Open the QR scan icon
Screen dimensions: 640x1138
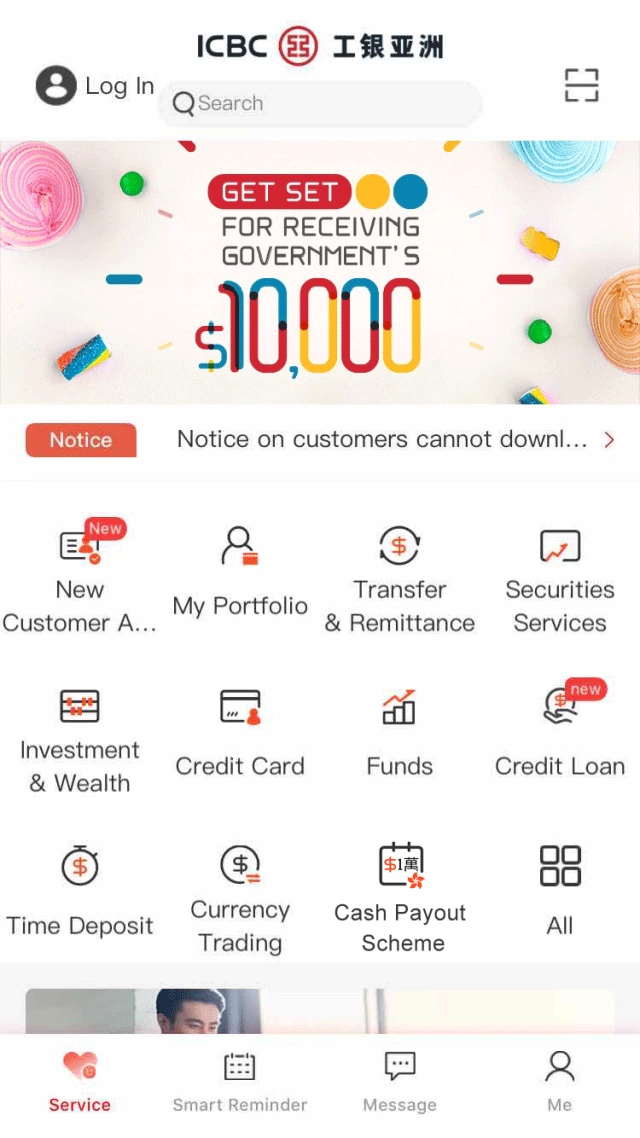(x=581, y=85)
